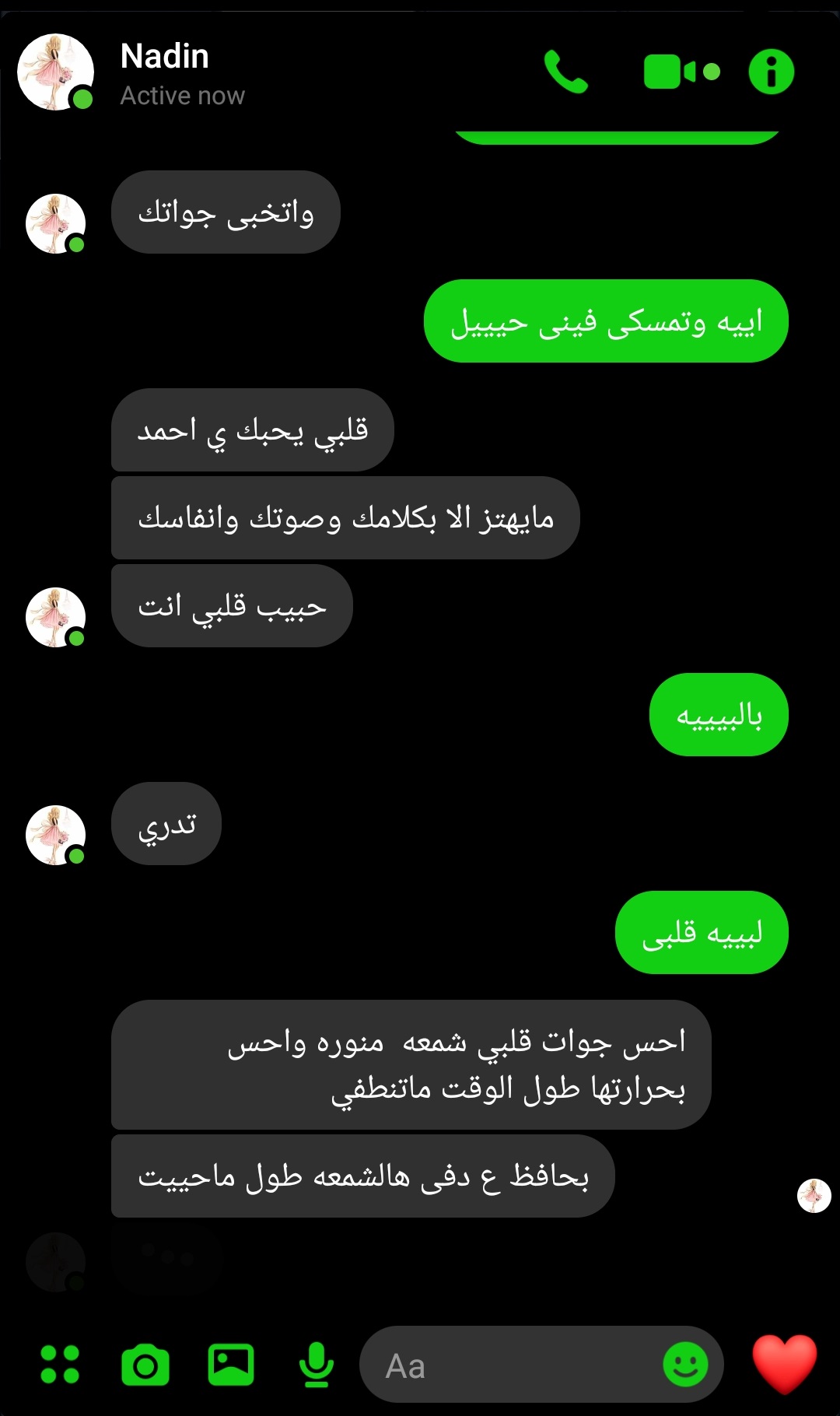Open the more actions grid menu
Image resolution: width=840 pixels, height=1416 pixels.
click(x=60, y=1365)
